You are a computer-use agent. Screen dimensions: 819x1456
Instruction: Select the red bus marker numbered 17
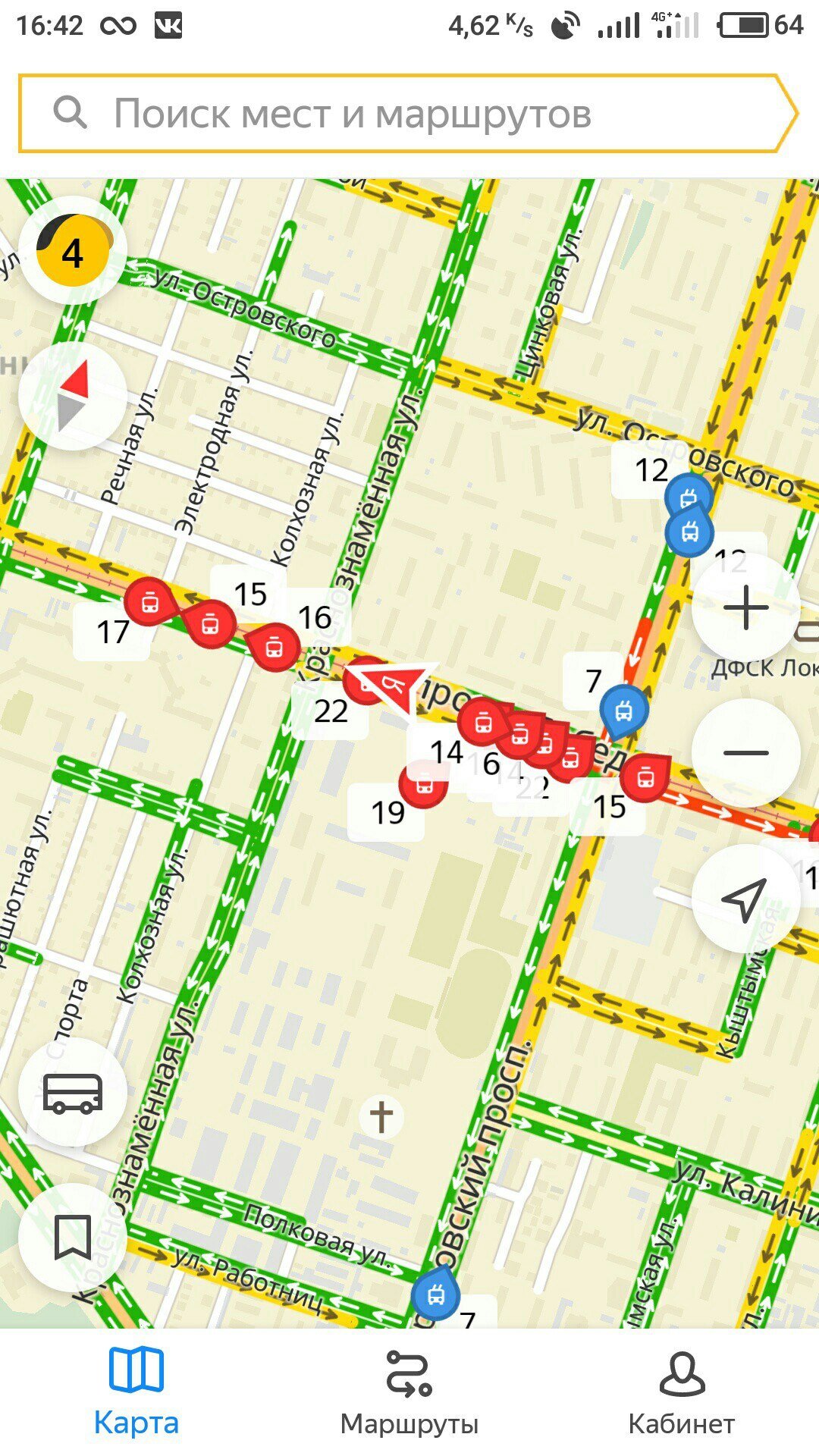[x=150, y=602]
